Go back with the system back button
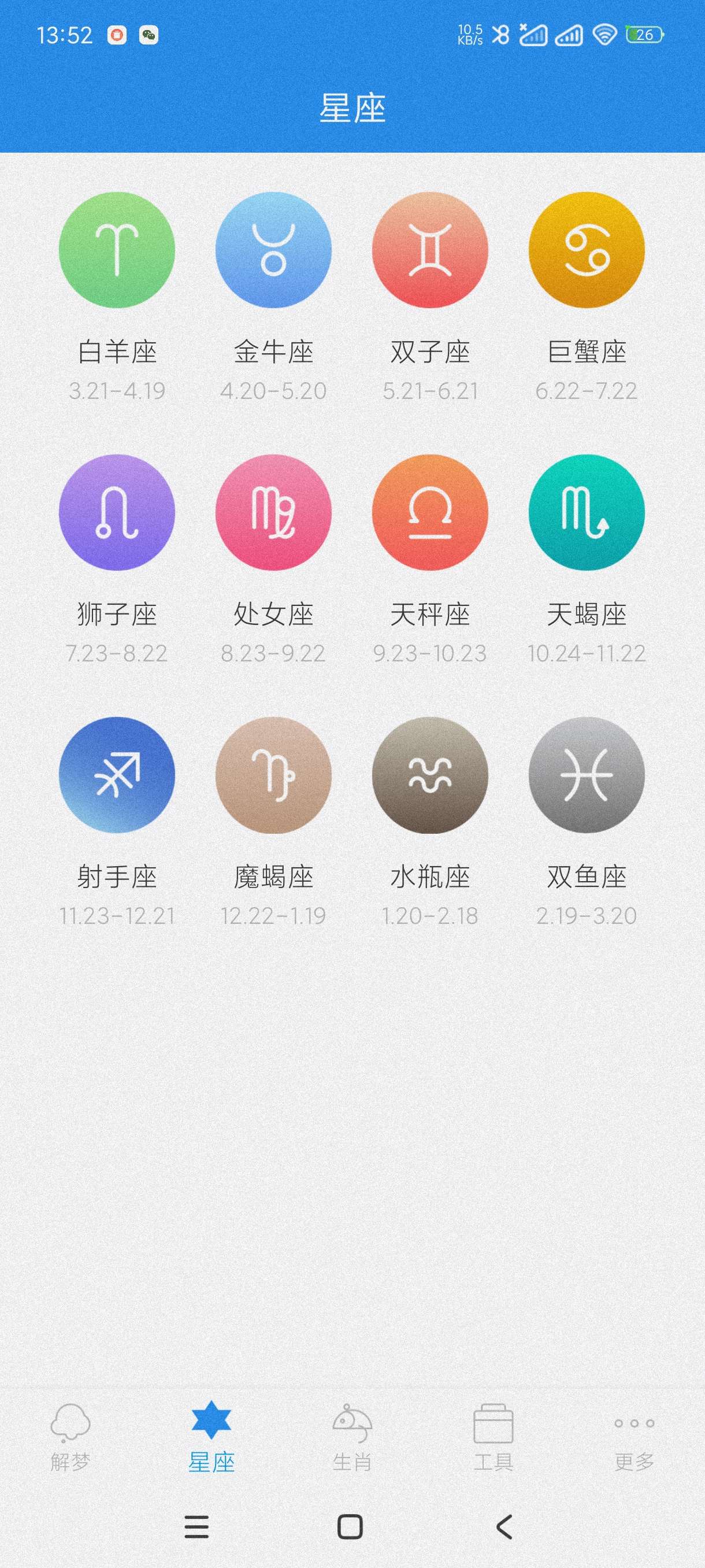This screenshot has height=1568, width=705. (504, 1527)
